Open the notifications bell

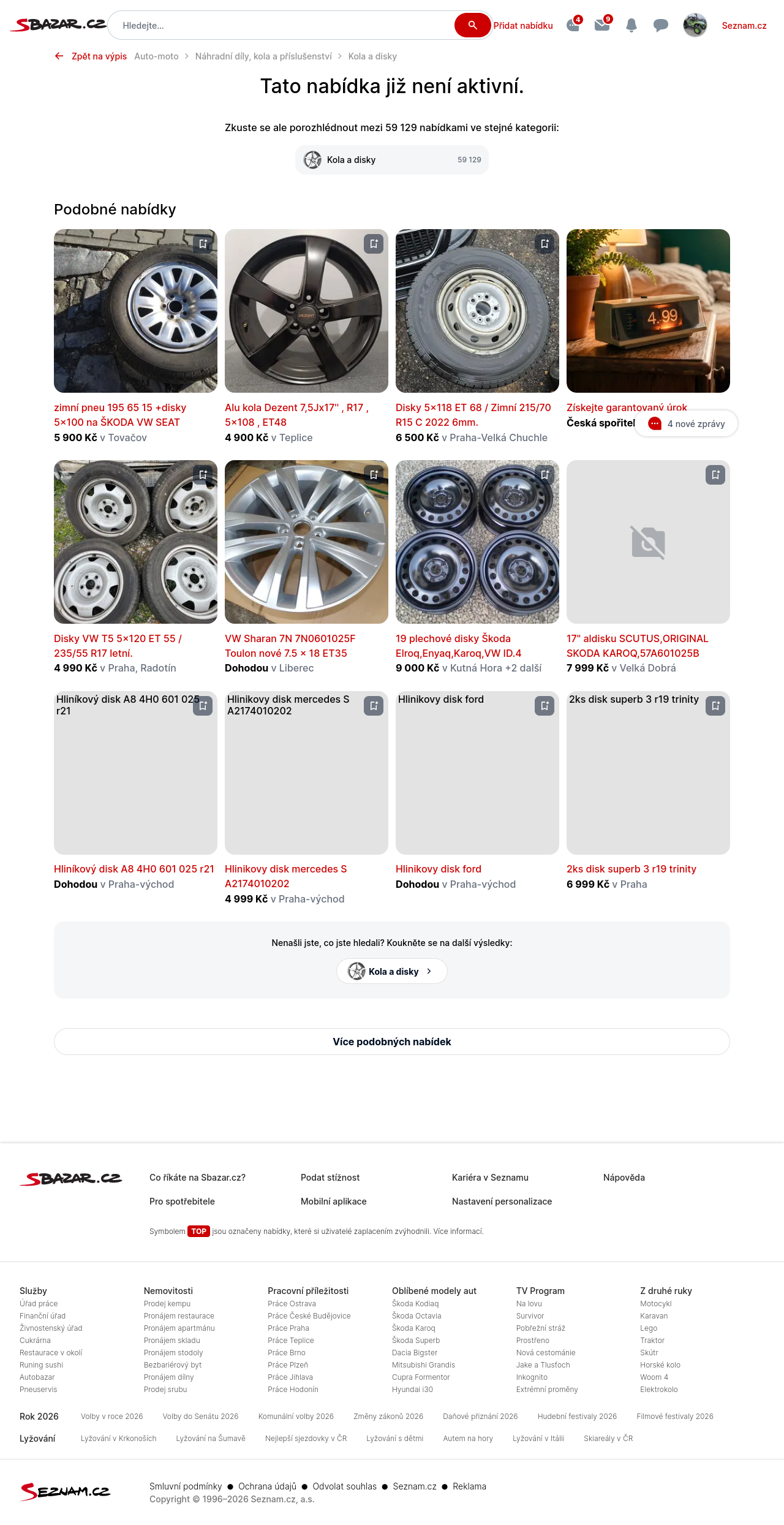coord(631,26)
